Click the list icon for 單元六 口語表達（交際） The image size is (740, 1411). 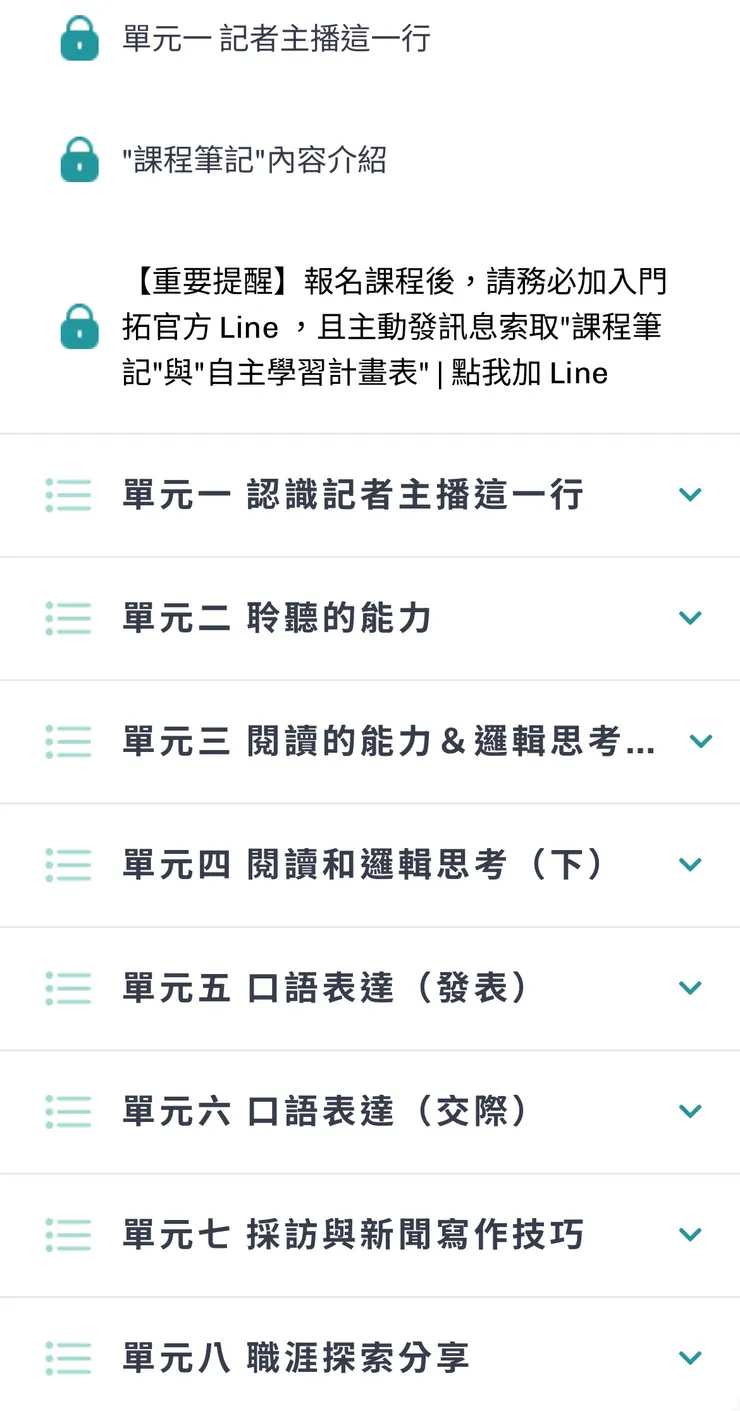tap(68, 1111)
